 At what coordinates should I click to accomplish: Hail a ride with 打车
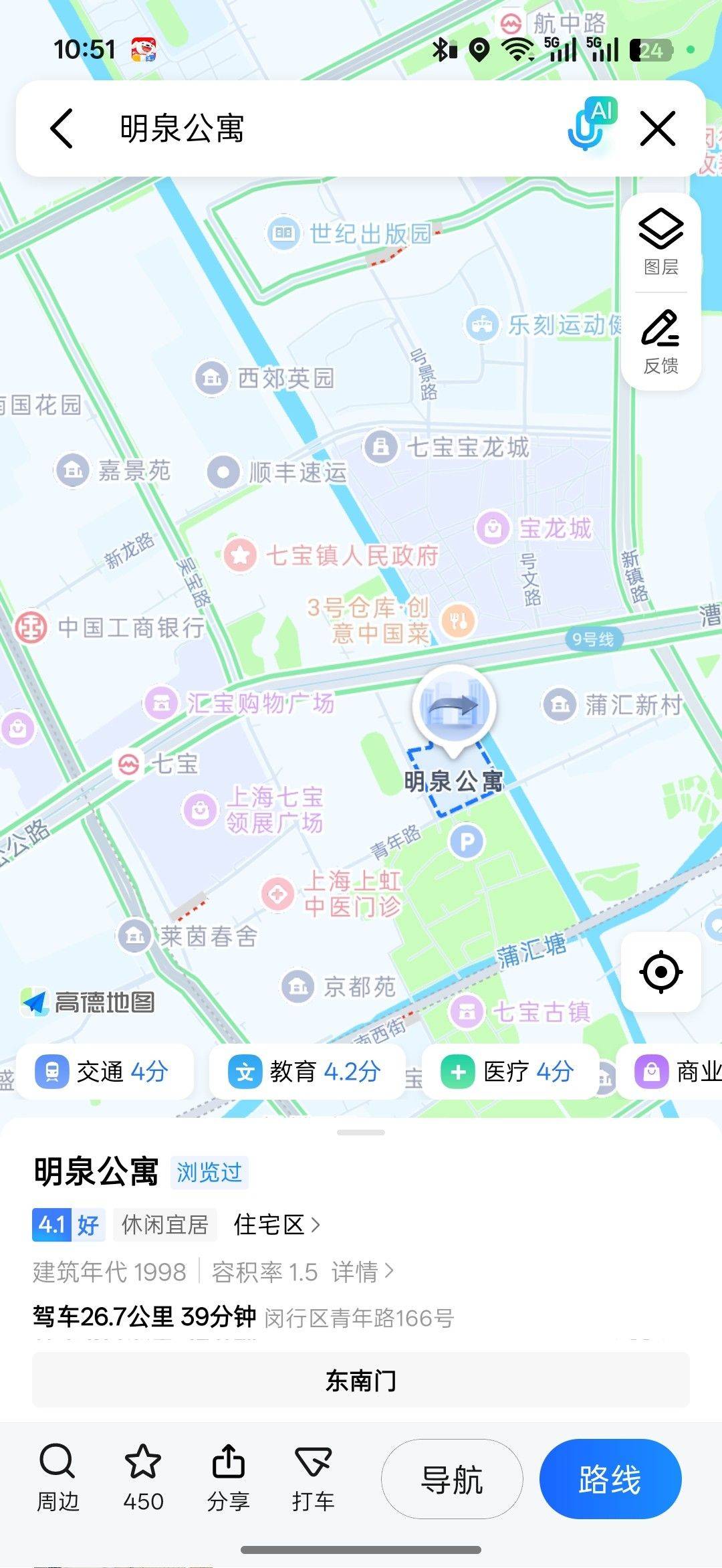click(x=313, y=1478)
